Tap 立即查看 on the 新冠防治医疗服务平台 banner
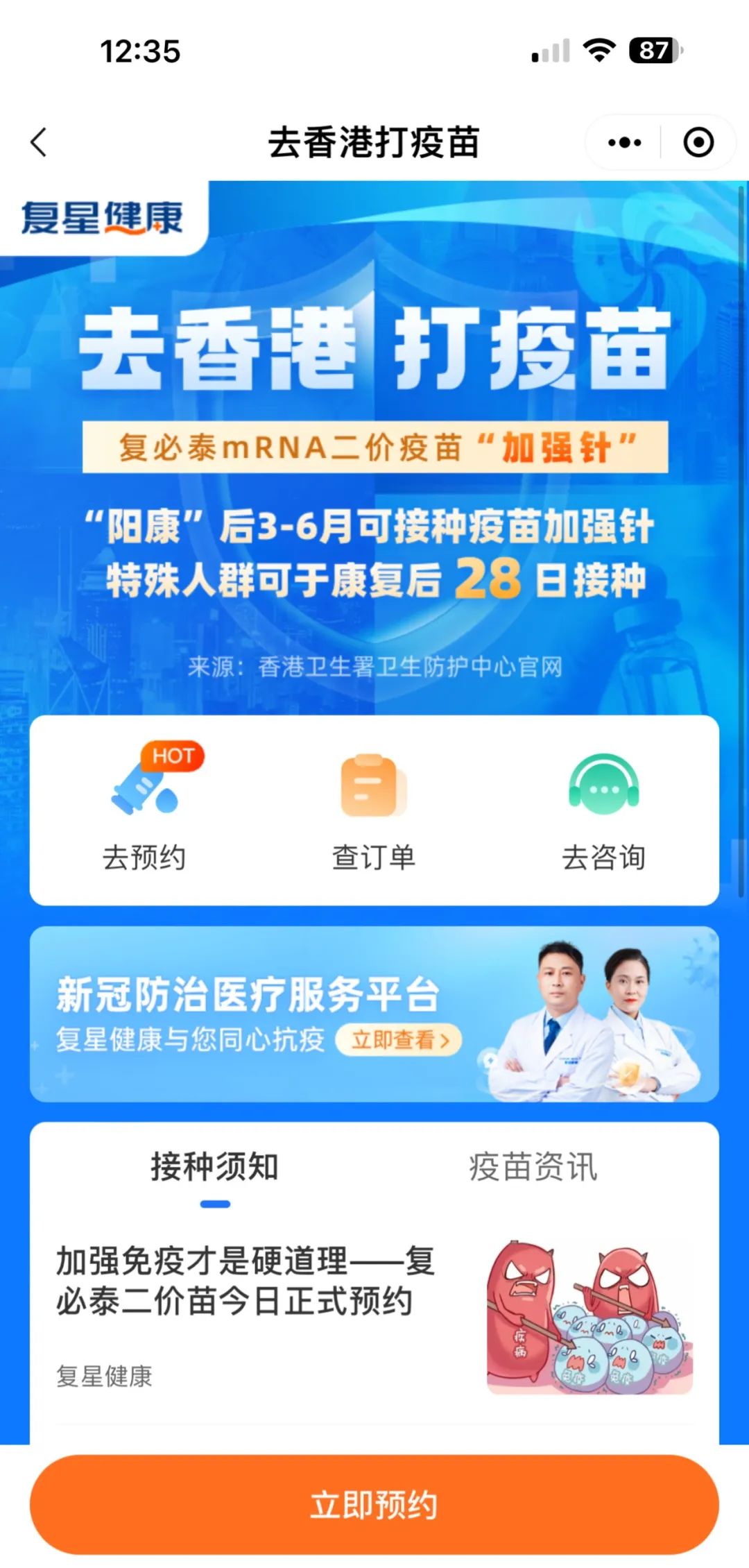This screenshot has width=749, height=1568. pyautogui.click(x=399, y=1040)
